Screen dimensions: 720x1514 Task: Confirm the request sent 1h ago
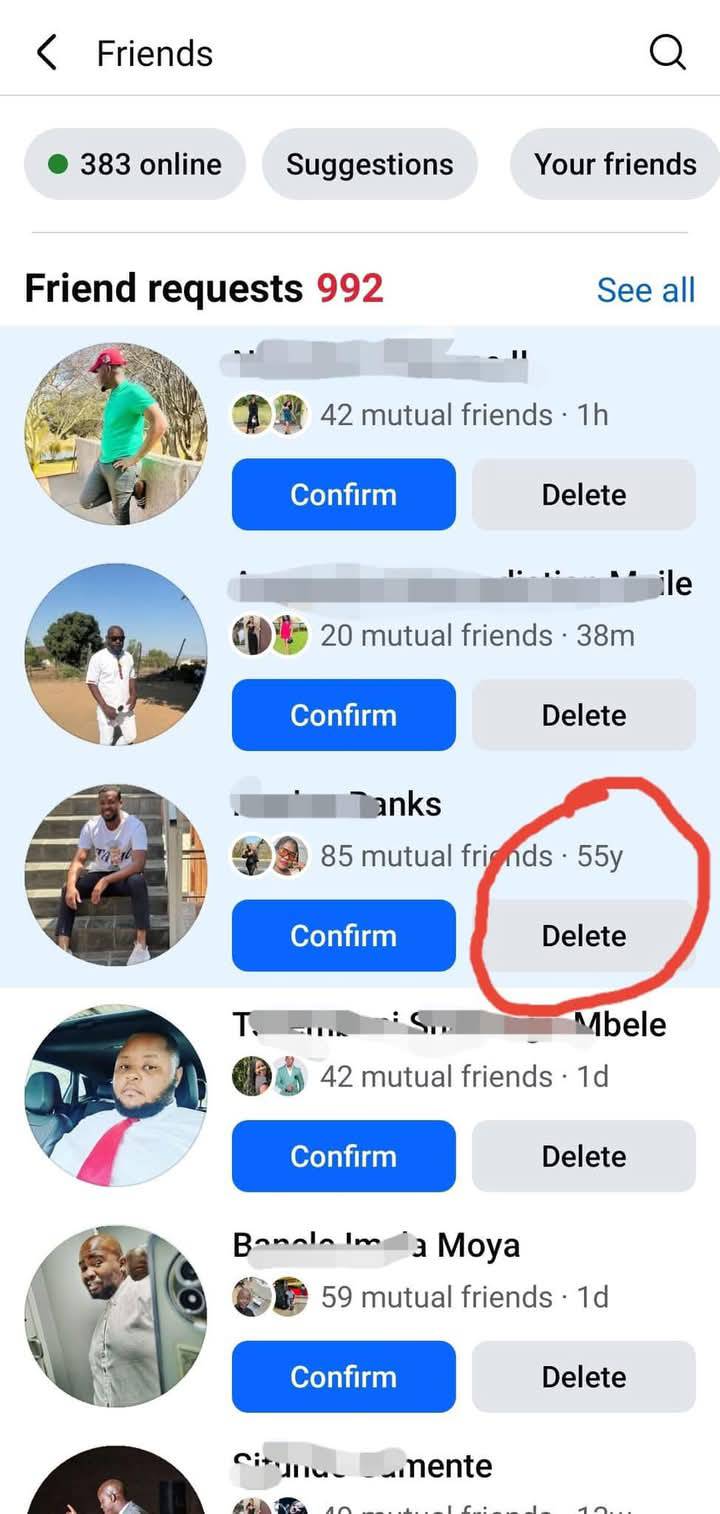(x=344, y=494)
